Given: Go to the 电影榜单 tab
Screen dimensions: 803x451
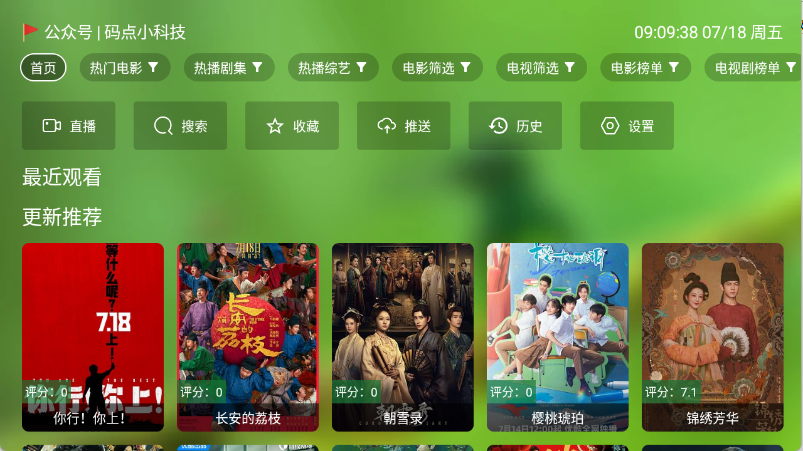Looking at the screenshot, I should (x=645, y=68).
